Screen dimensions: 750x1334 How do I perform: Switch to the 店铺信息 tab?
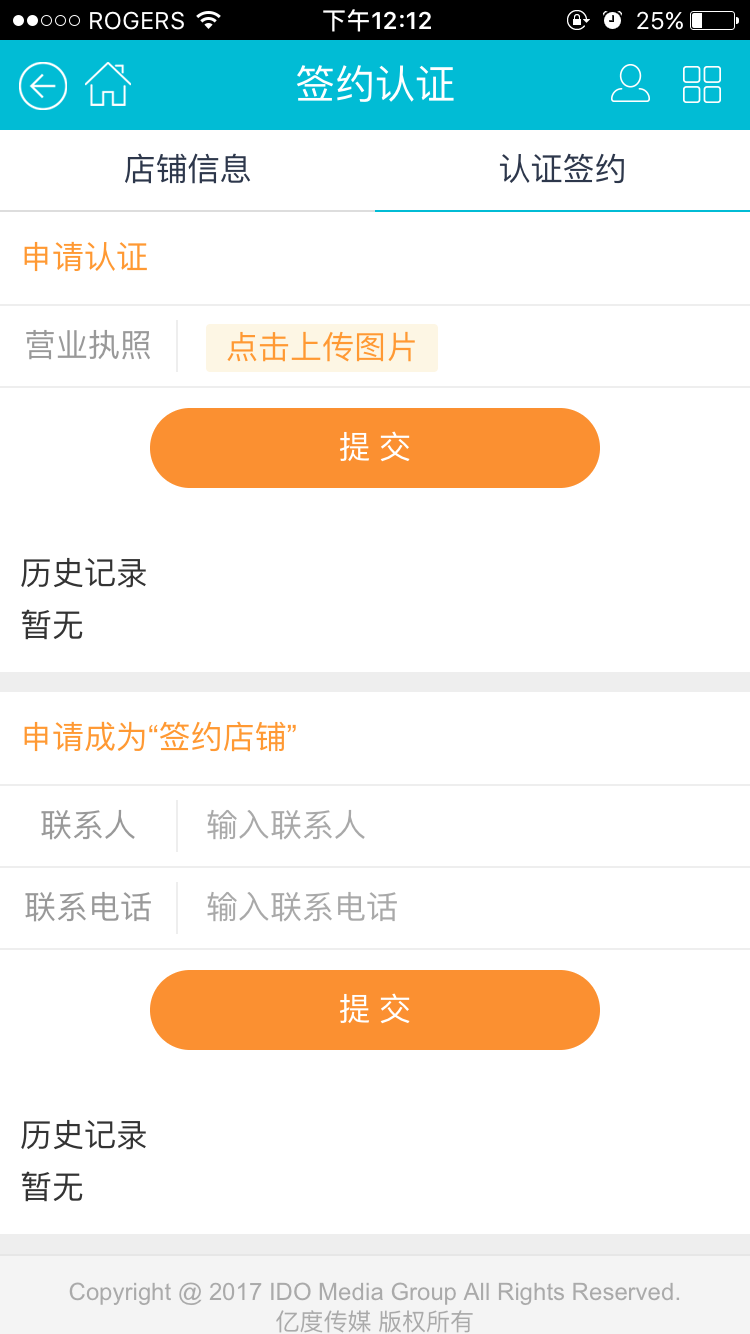coord(187,170)
